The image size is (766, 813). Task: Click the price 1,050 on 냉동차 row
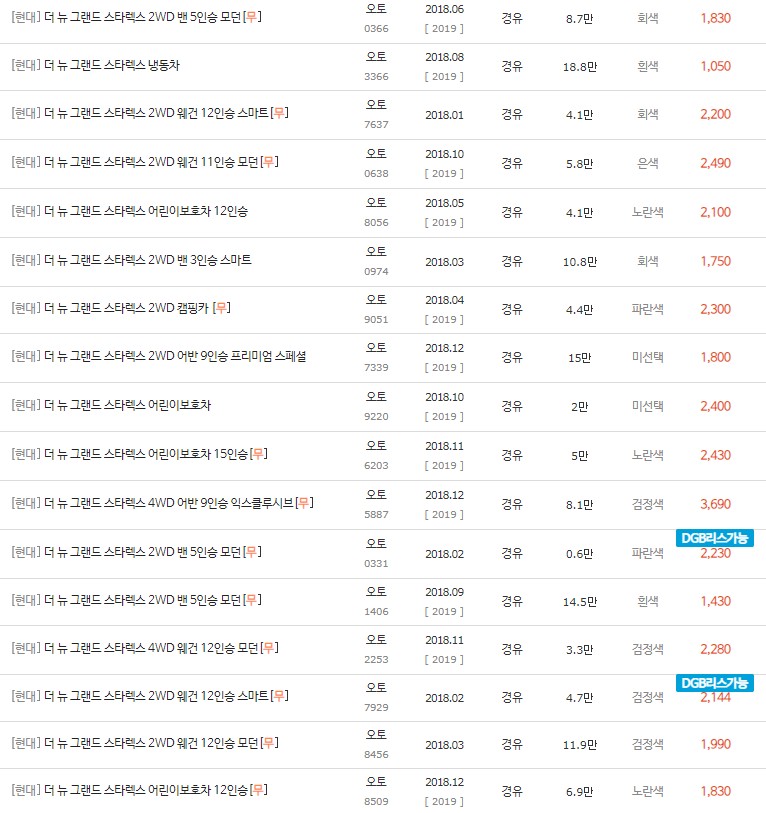pos(714,66)
